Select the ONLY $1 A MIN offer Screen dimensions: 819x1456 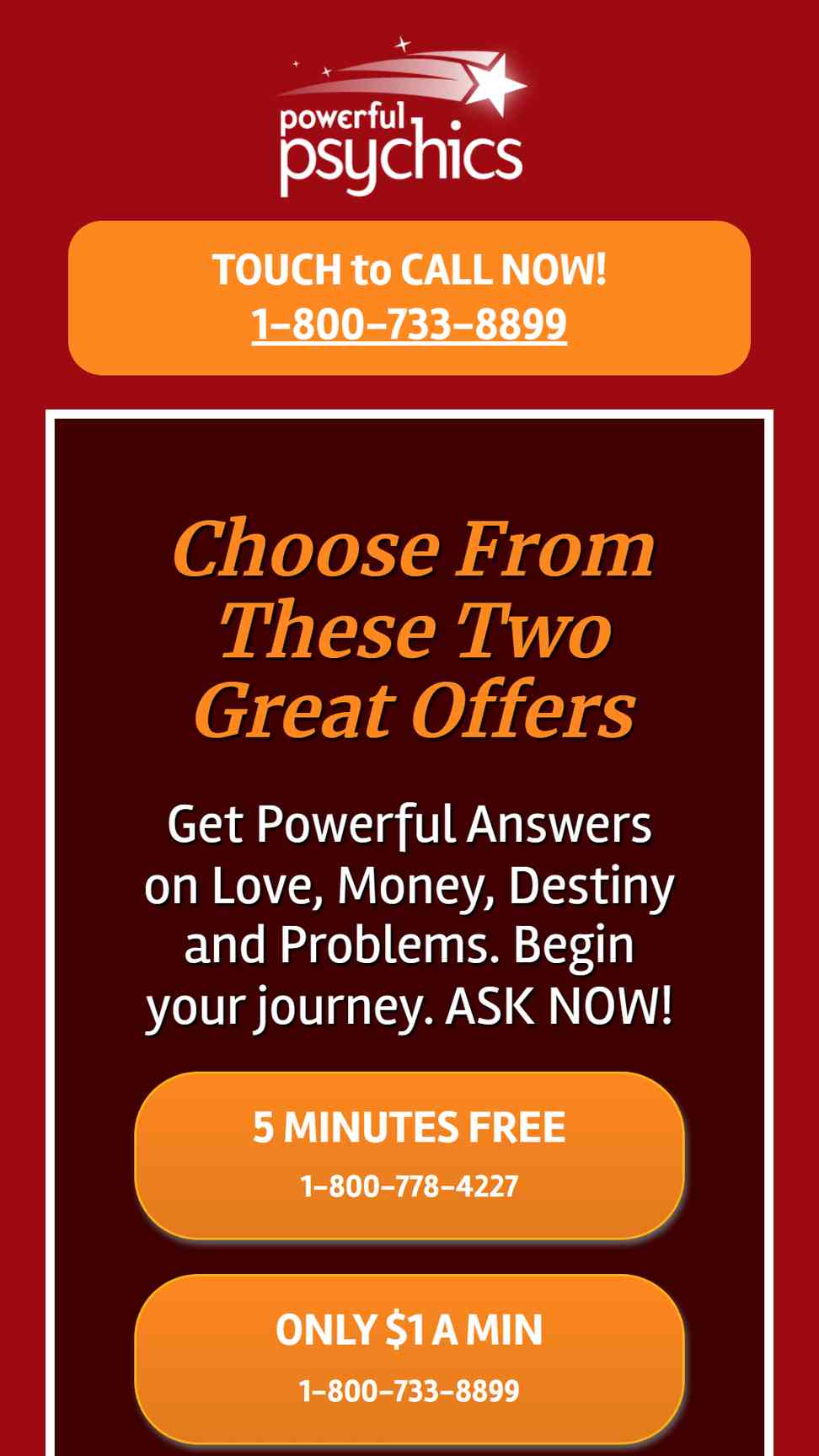tap(409, 1358)
